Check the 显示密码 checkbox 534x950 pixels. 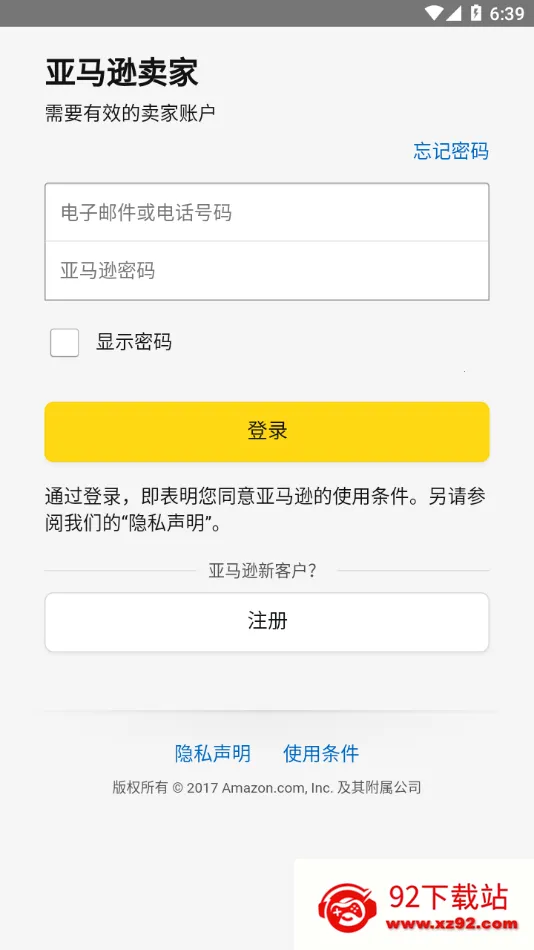tap(64, 342)
